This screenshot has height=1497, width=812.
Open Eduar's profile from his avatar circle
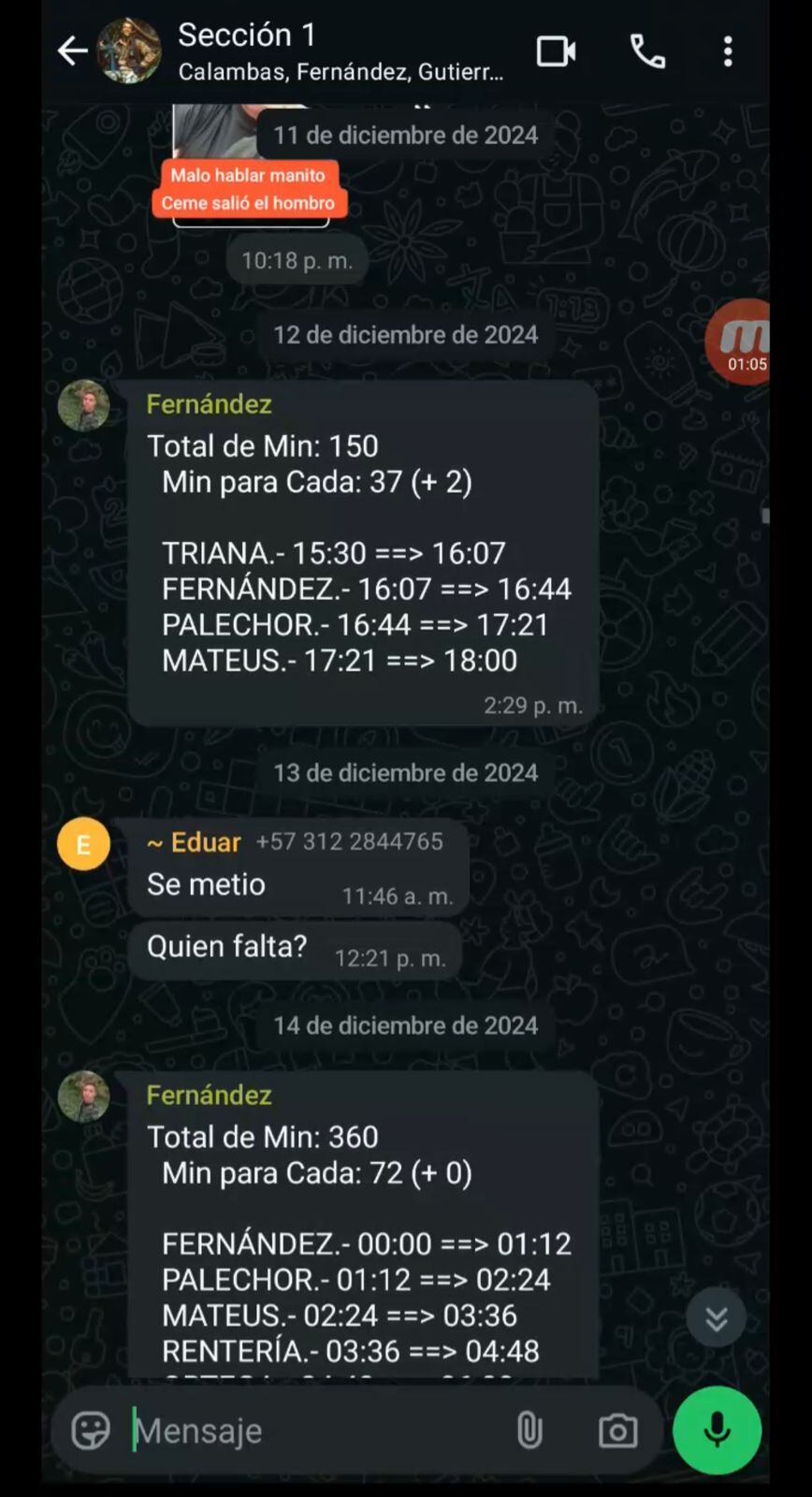coord(83,844)
